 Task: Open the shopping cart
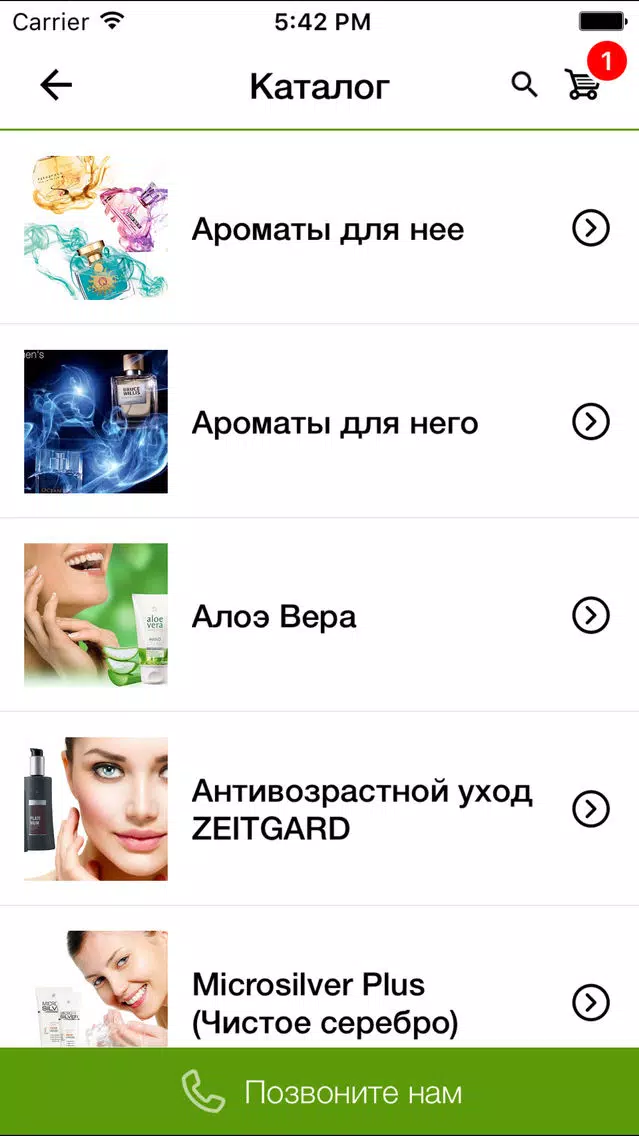click(582, 84)
